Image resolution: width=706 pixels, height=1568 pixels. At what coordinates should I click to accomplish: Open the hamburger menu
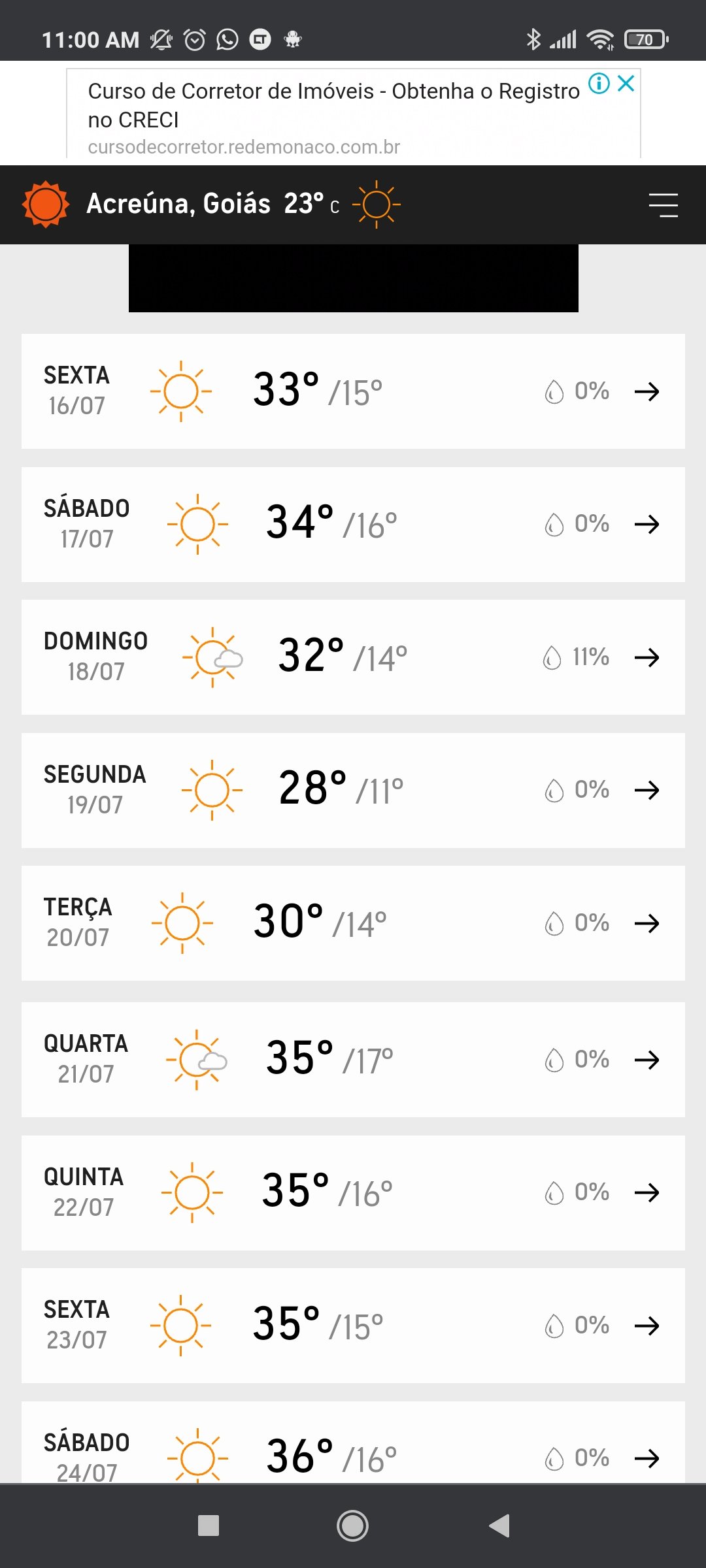pos(663,204)
